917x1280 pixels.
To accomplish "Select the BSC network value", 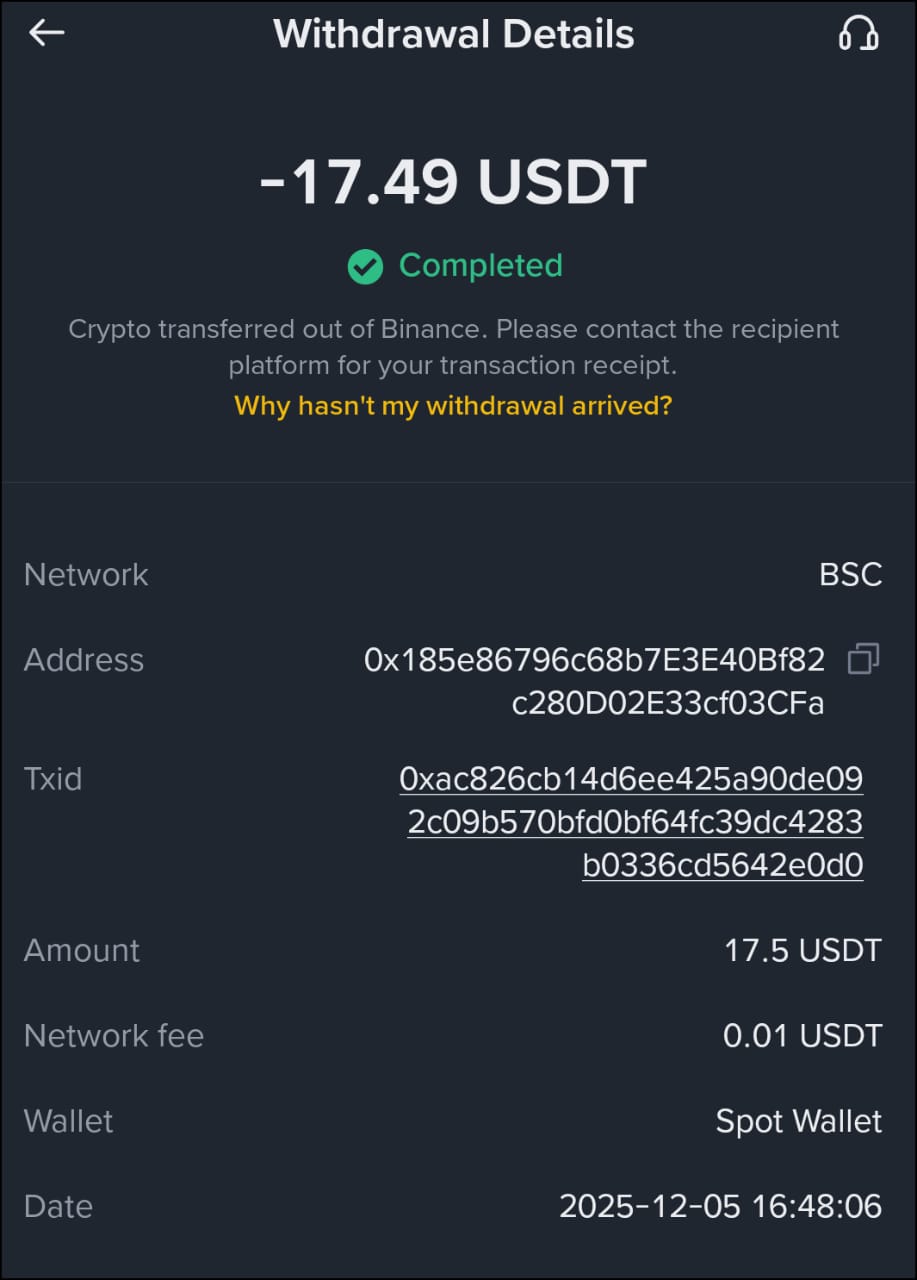I will (x=849, y=574).
